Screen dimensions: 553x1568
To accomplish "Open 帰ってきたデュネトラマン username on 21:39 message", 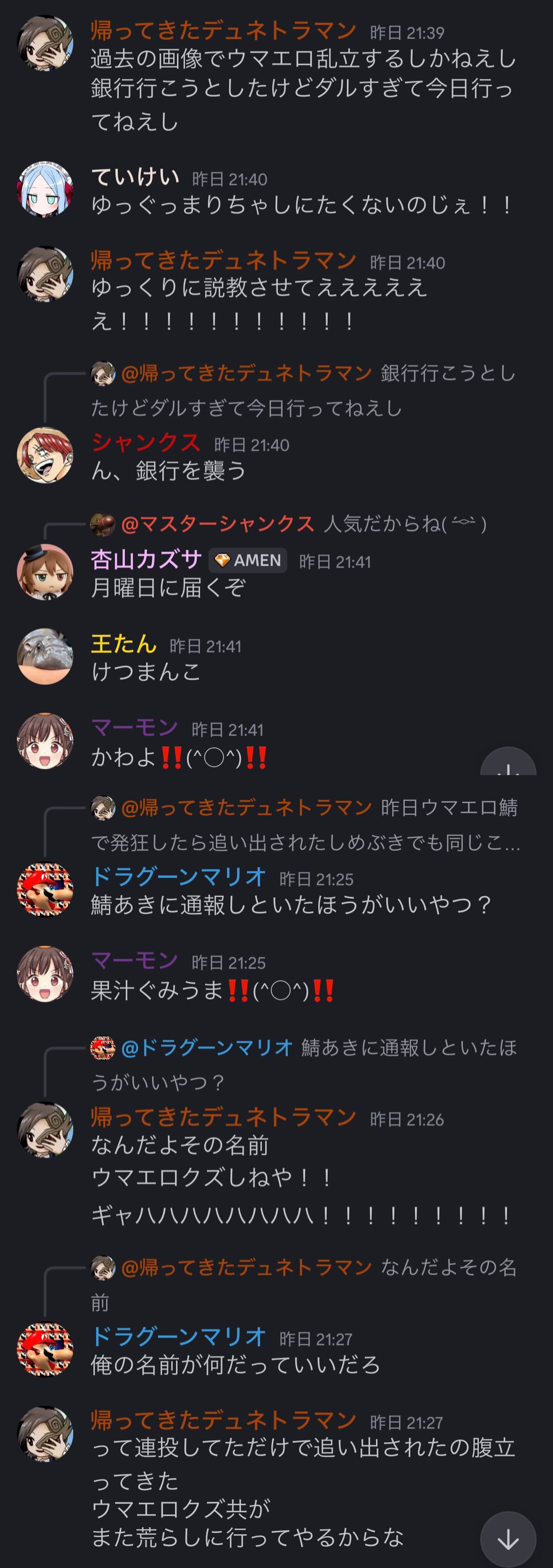I will point(223,30).
